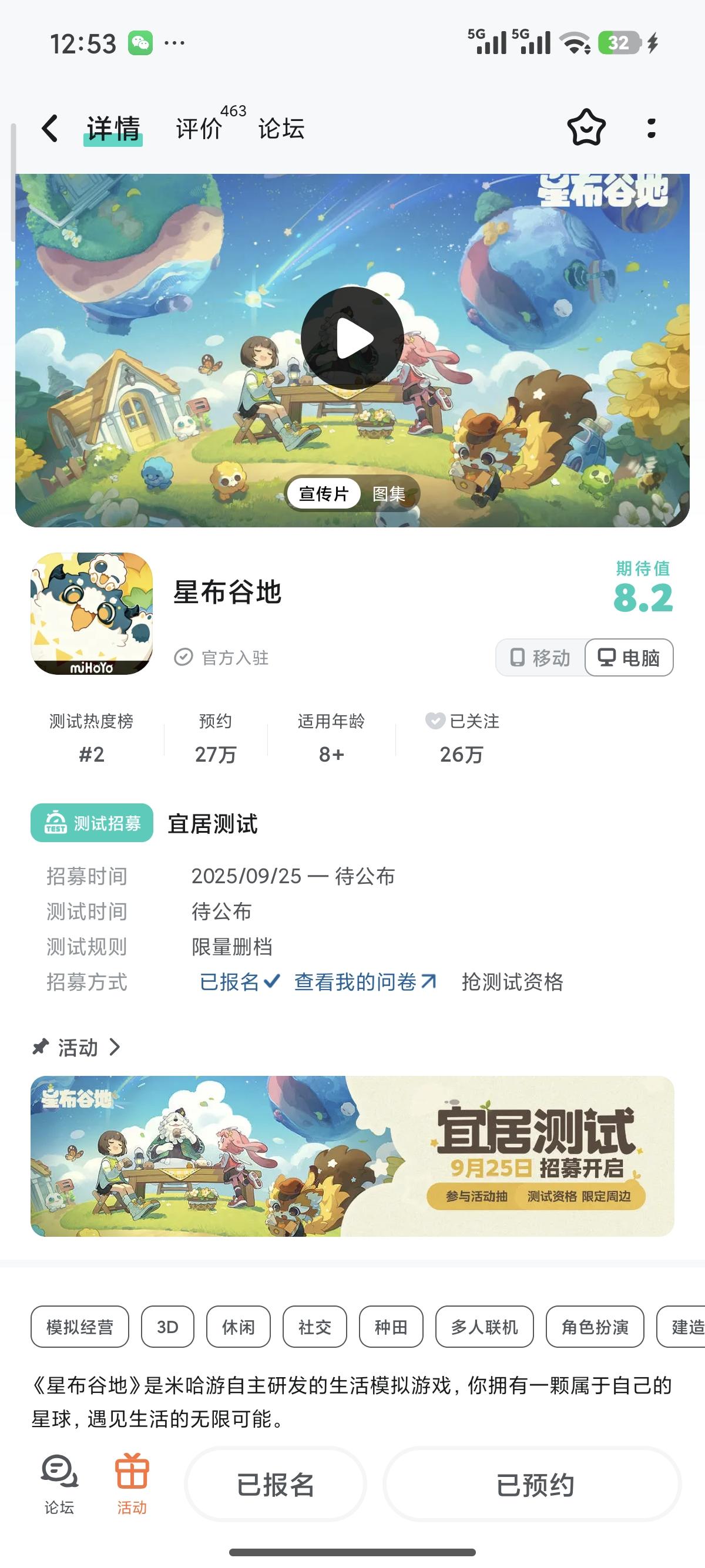Click 抢测试资格 to grab test access
This screenshot has width=705, height=1568.
point(512,982)
